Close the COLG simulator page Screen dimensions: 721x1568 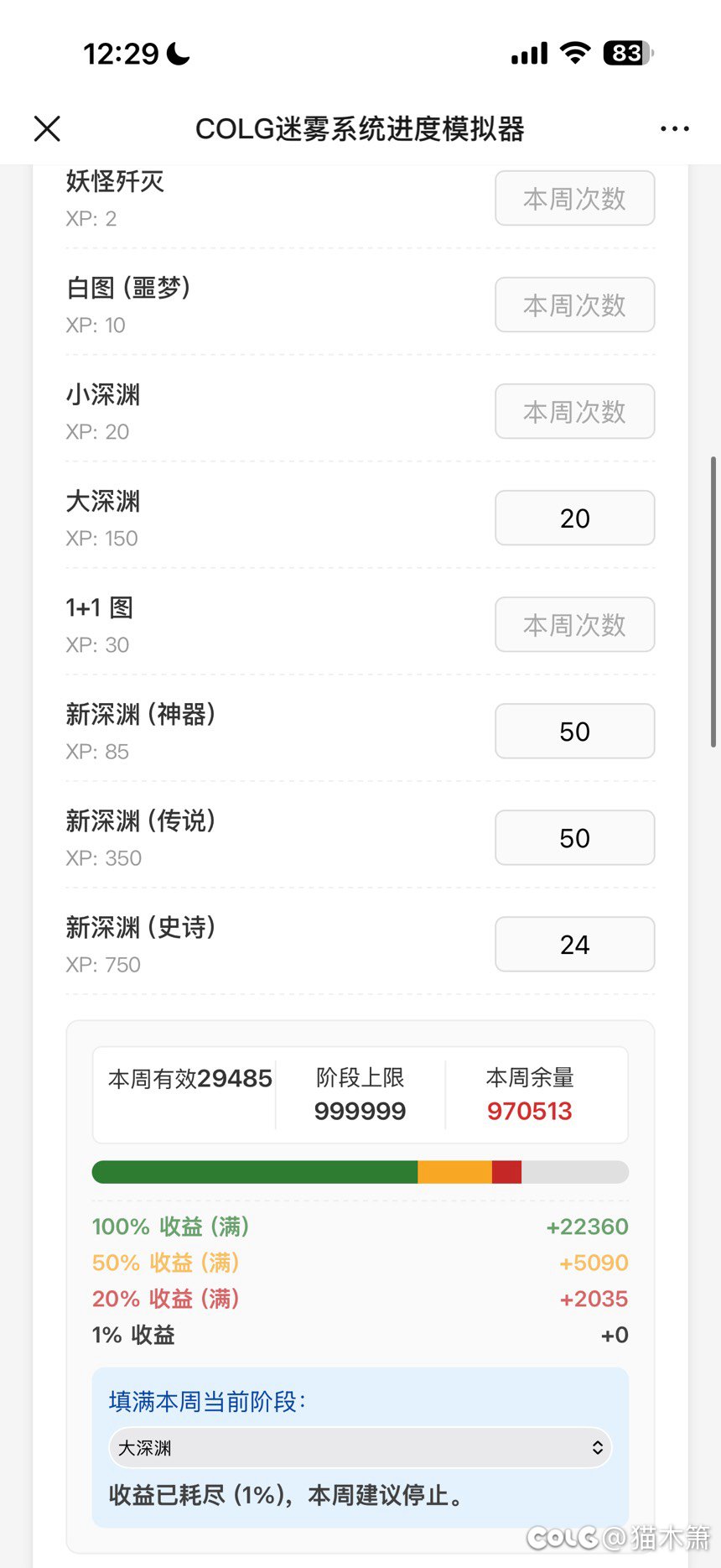pos(47,128)
